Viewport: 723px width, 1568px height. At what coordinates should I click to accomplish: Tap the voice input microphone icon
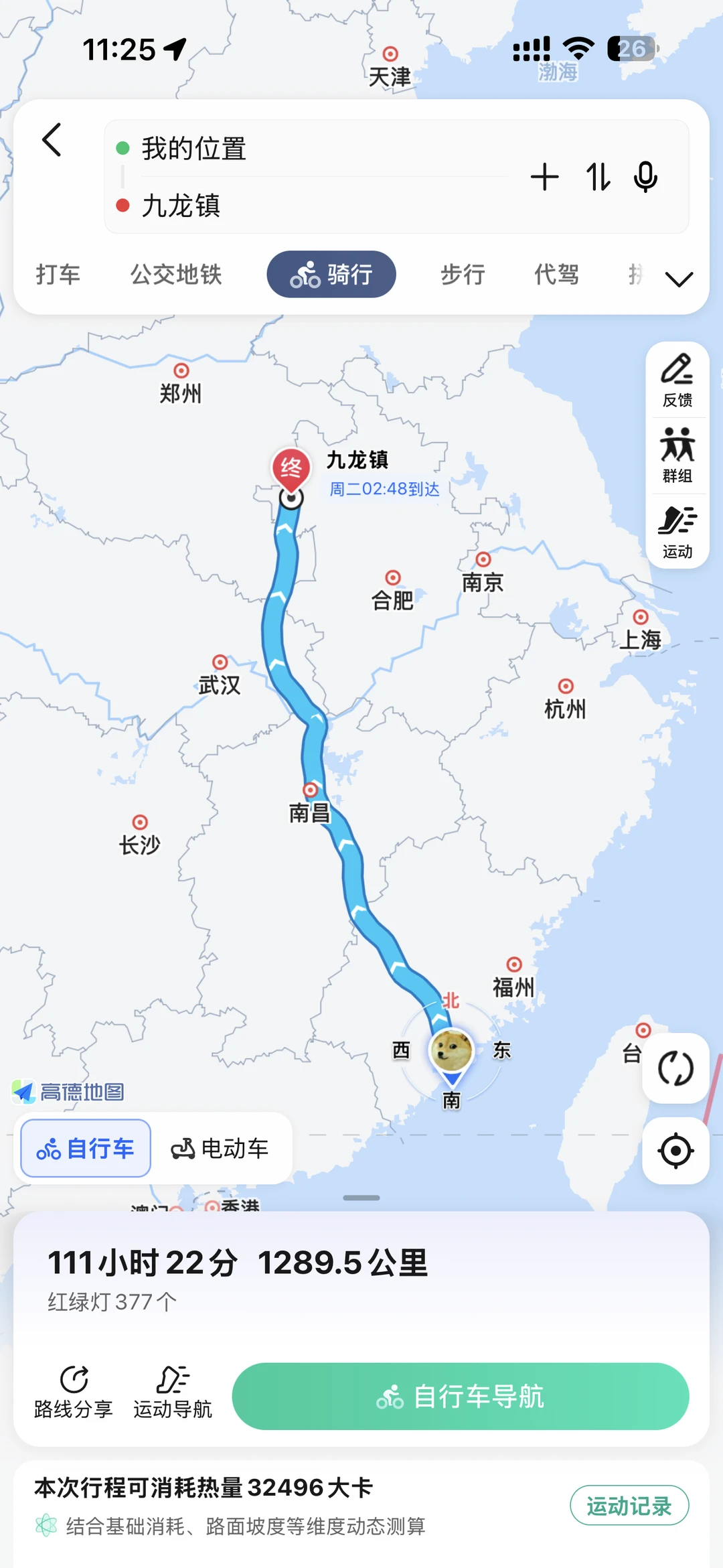point(644,177)
